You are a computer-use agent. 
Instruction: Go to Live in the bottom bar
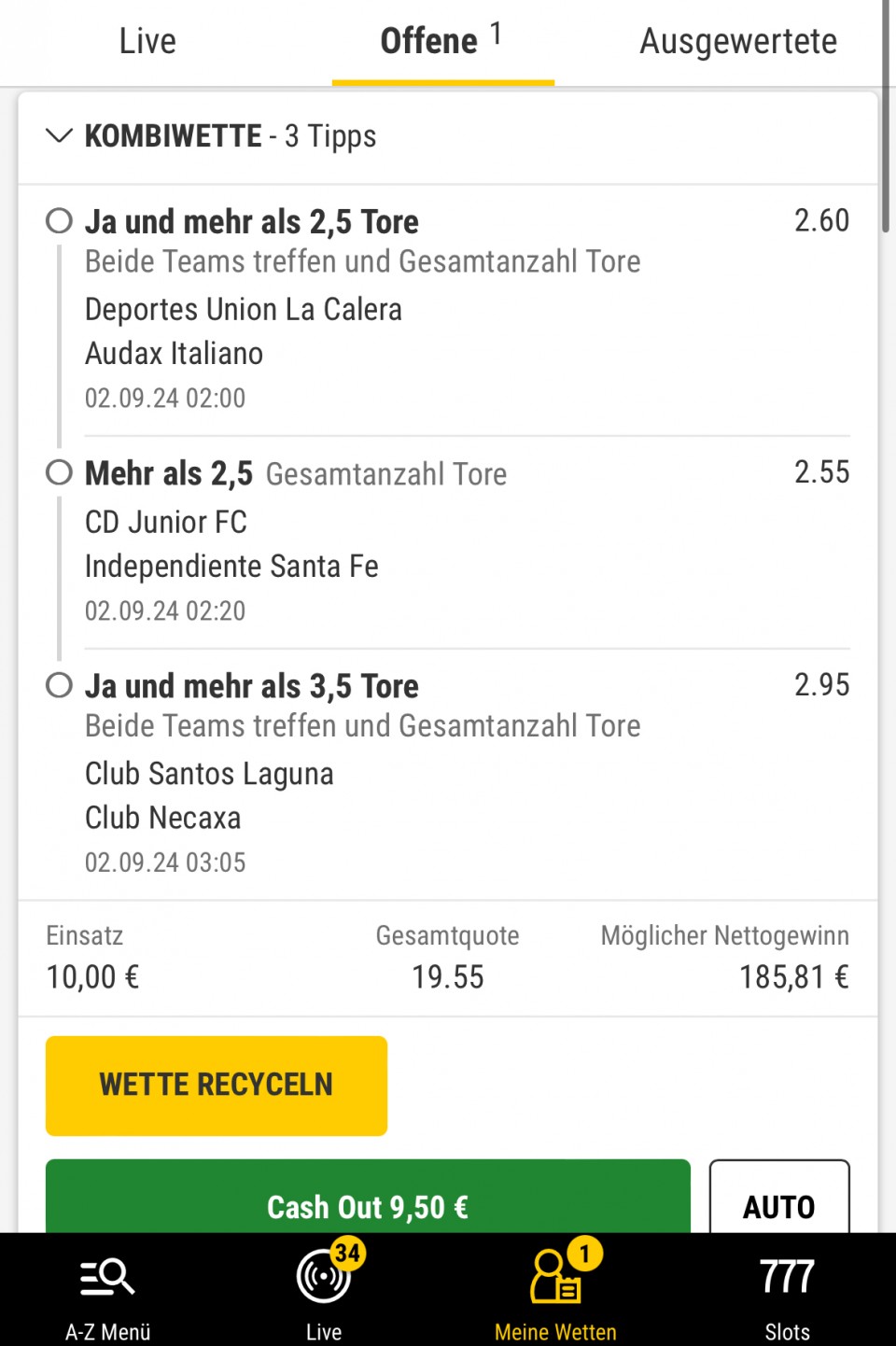tap(324, 1294)
